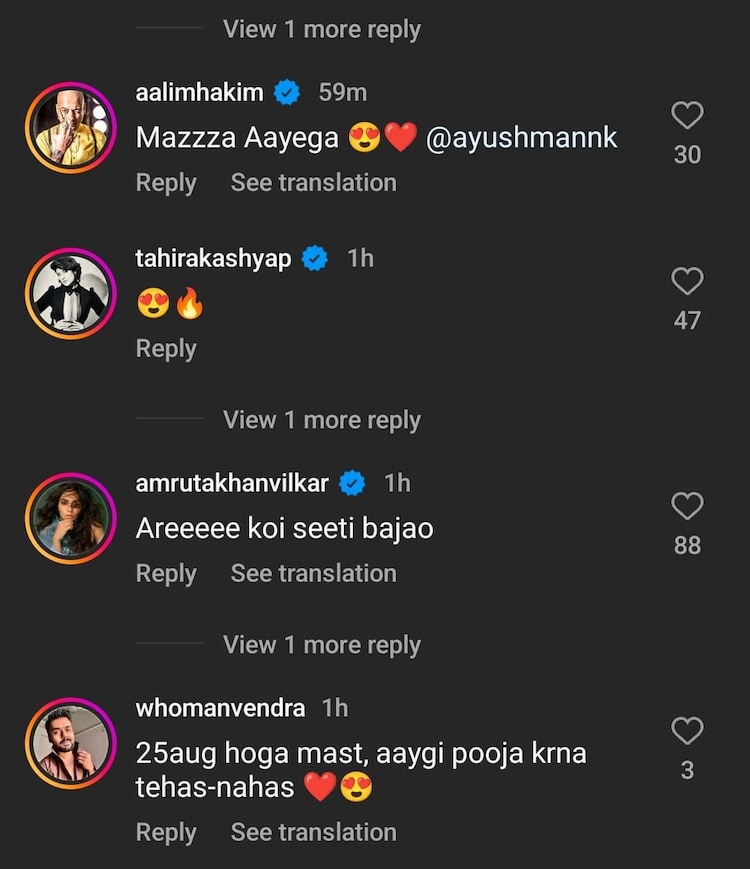Viewport: 750px width, 869px height.
Task: Expand replies under amrutakhanvilkar's comment
Action: 321,645
